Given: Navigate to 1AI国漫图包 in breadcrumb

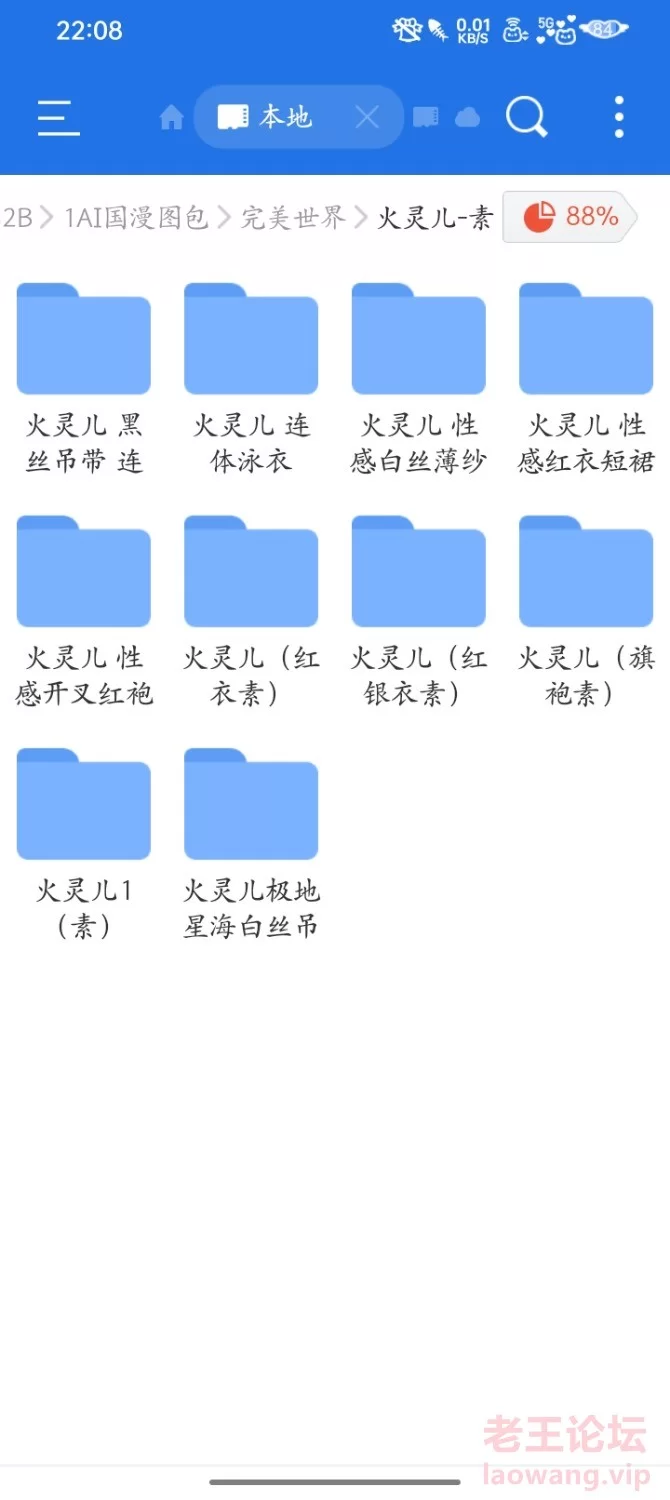Looking at the screenshot, I should click(136, 217).
